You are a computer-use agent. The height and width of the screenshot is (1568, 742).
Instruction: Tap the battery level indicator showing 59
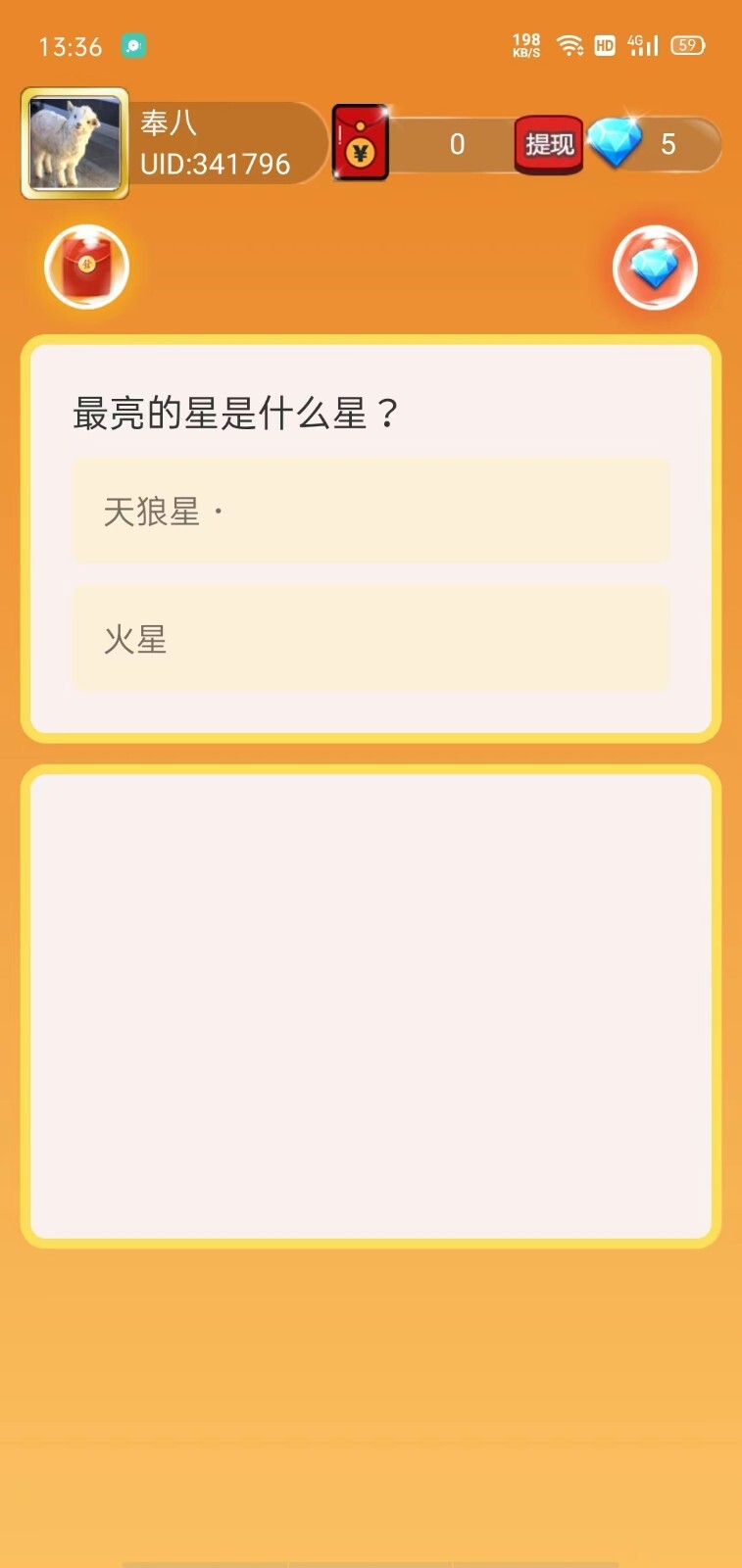click(x=686, y=44)
